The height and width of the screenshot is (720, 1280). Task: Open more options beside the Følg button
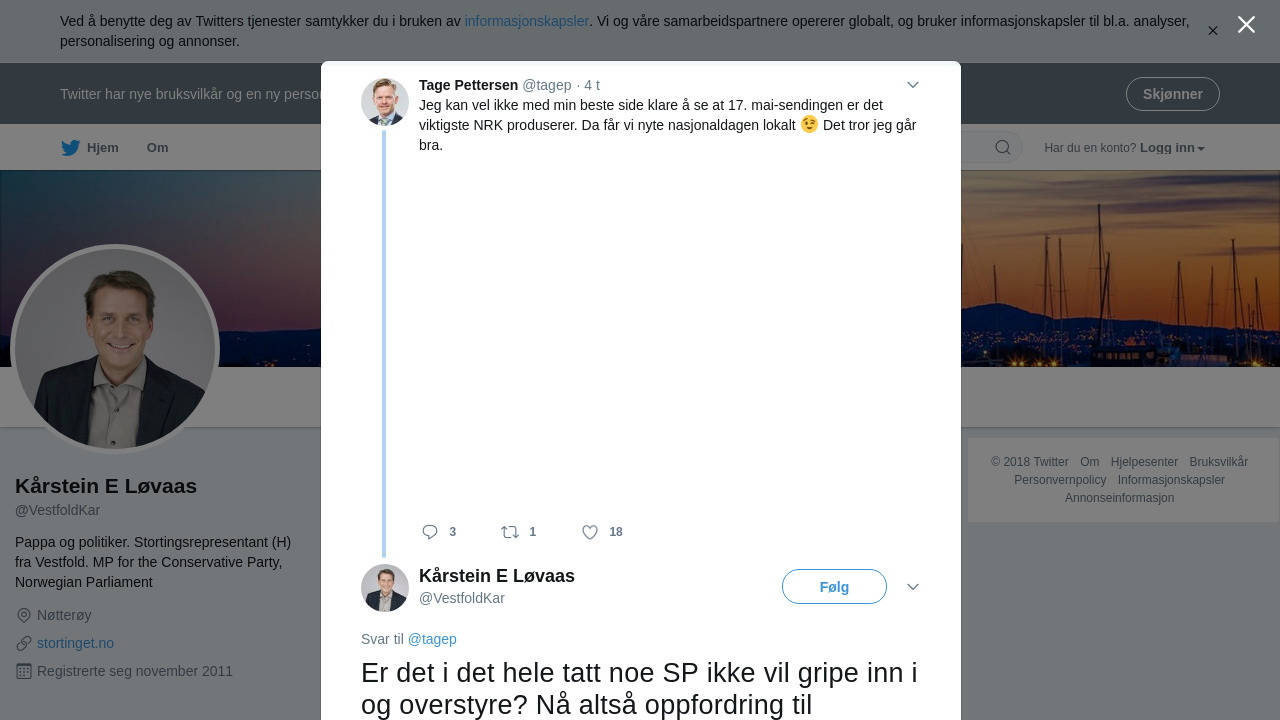(912, 587)
